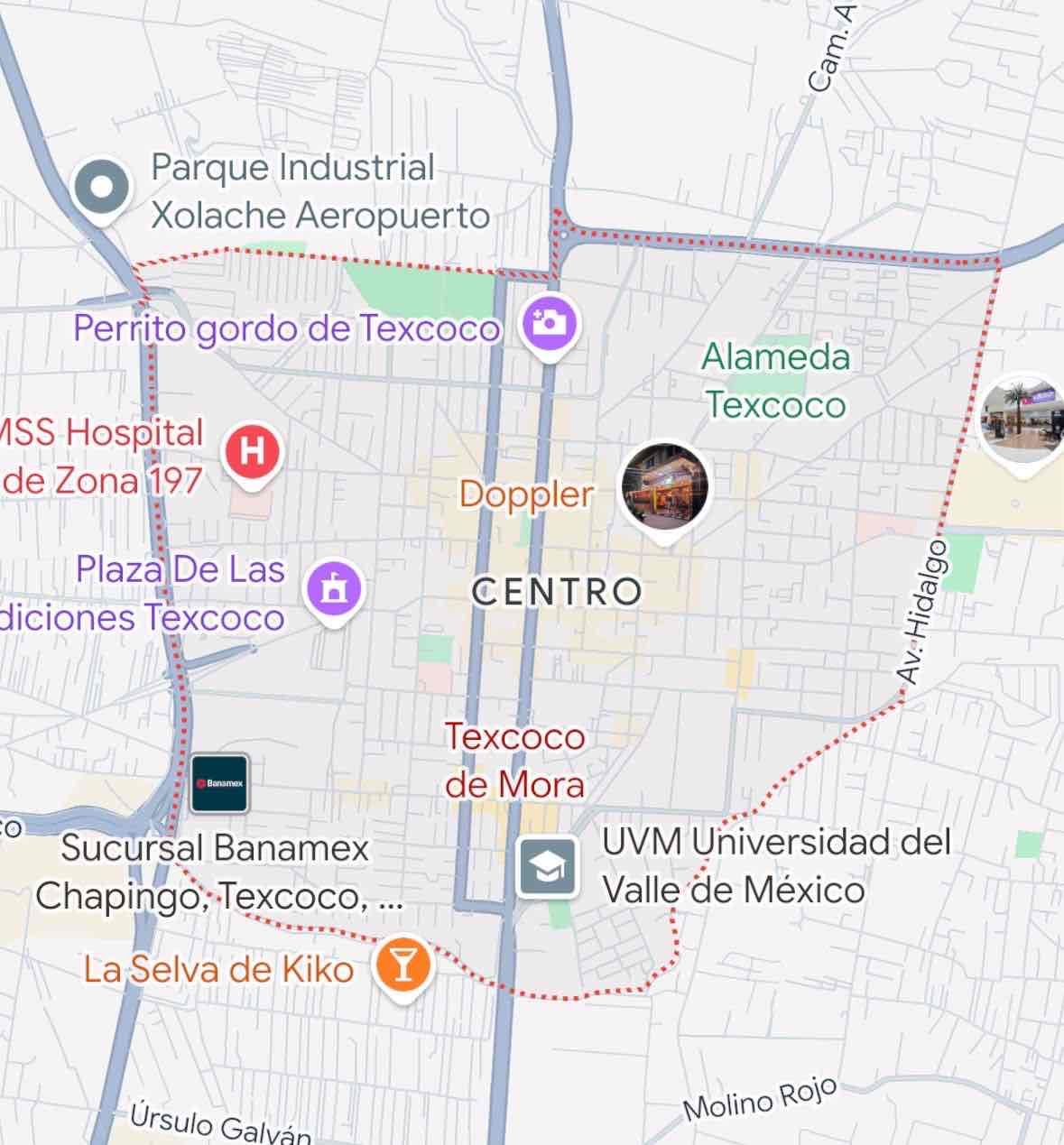Open the Parque Industrial Xolache Aeropuerto pin

[x=102, y=188]
